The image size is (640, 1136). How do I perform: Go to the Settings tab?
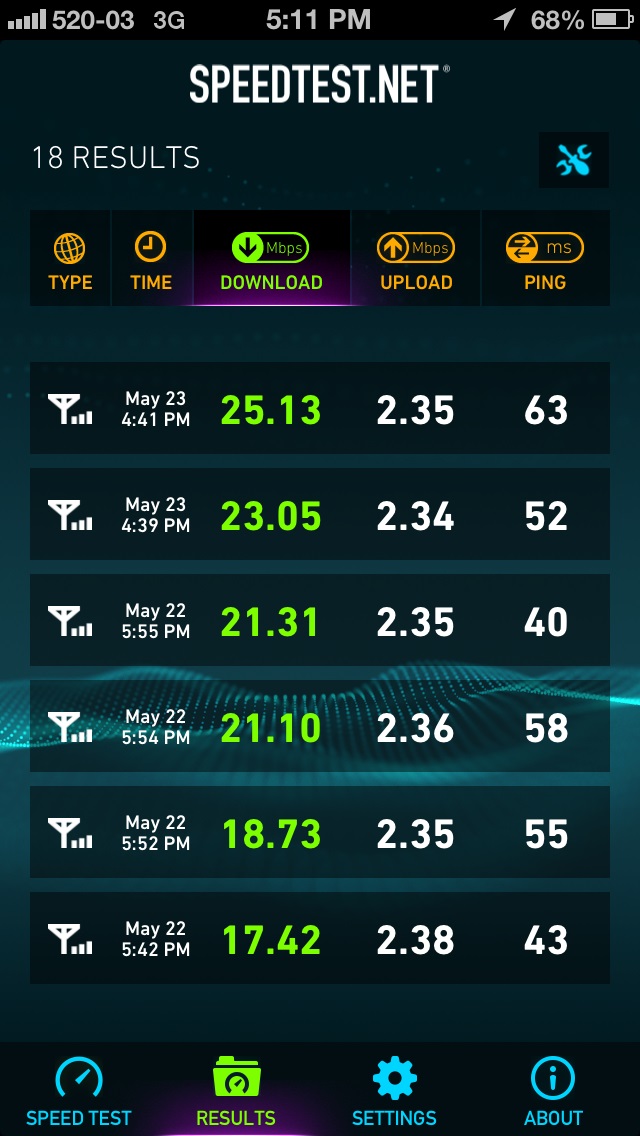(394, 1091)
